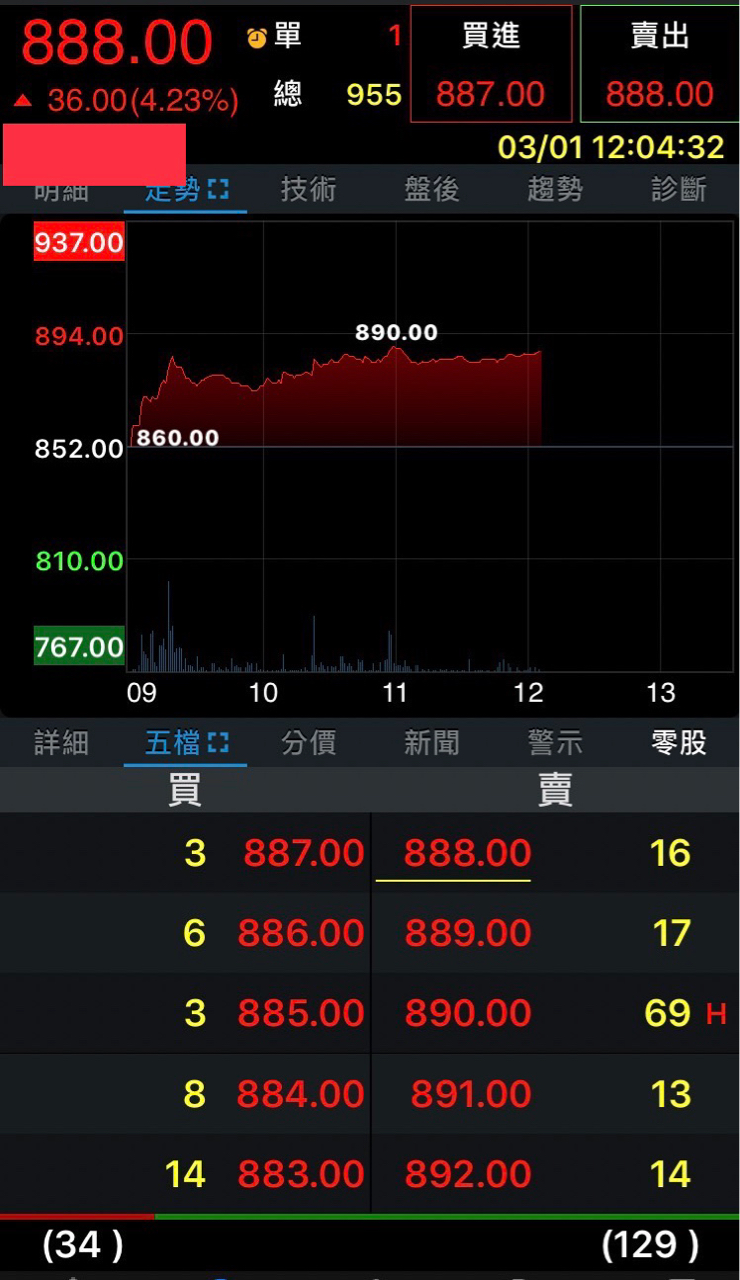Switch to 零股 odd-lot quotes
Image resolution: width=740 pixels, height=1280 pixels.
678,743
